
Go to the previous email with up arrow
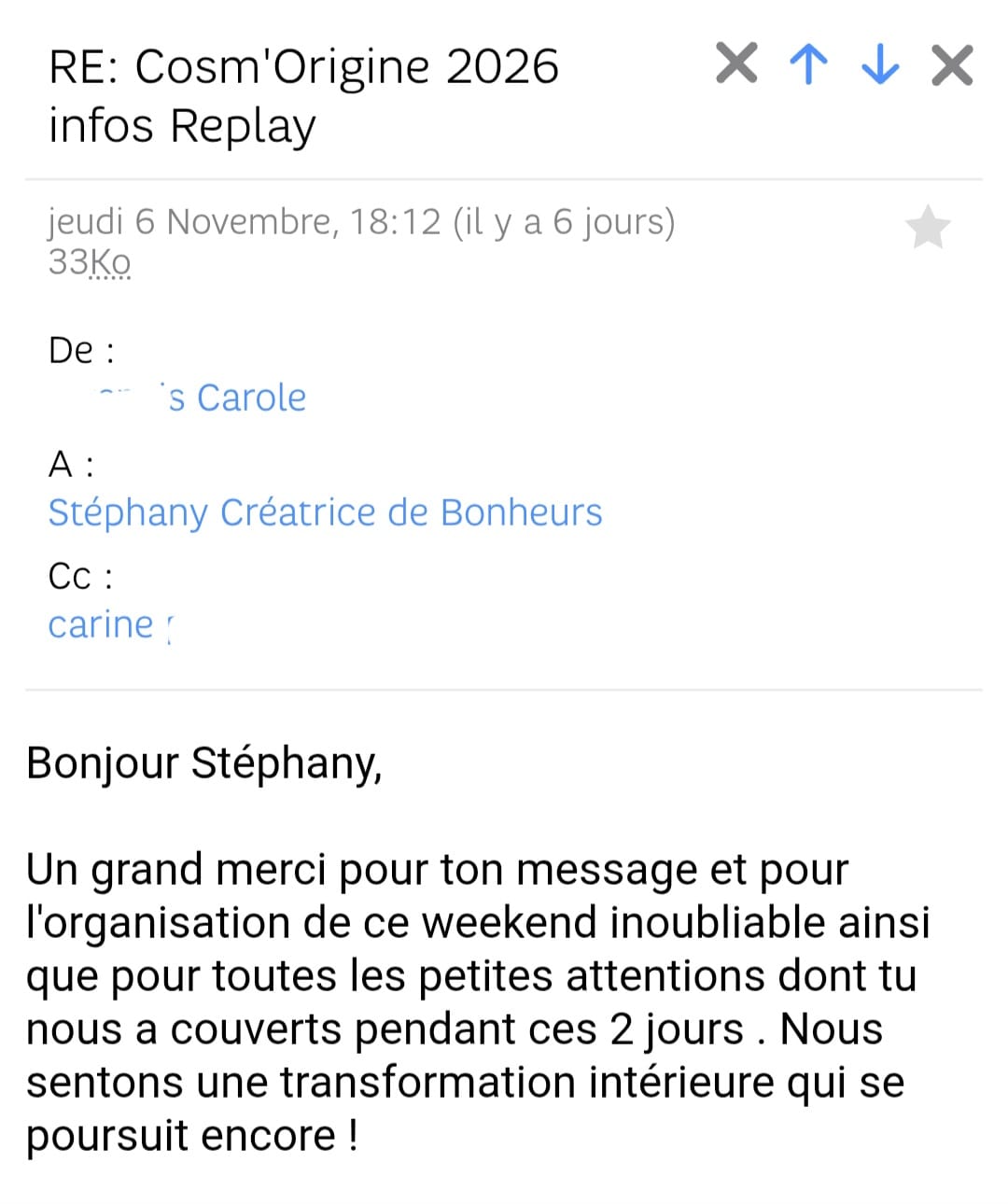tap(808, 65)
